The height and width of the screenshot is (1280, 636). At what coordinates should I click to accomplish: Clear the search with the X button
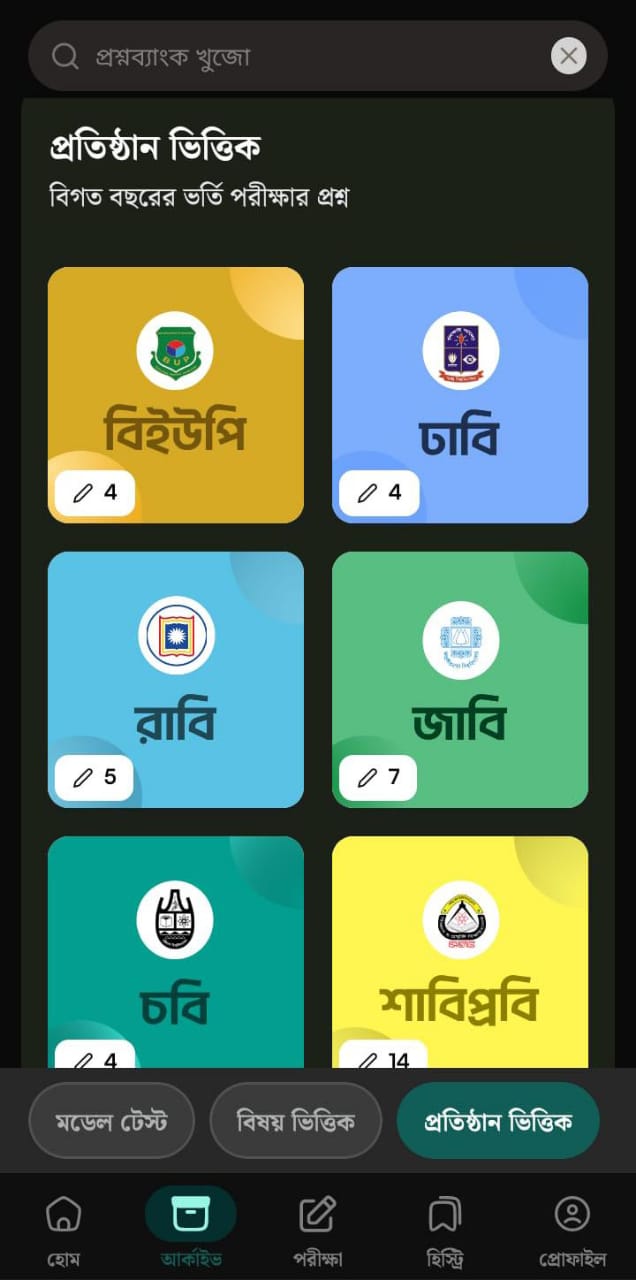point(569,56)
